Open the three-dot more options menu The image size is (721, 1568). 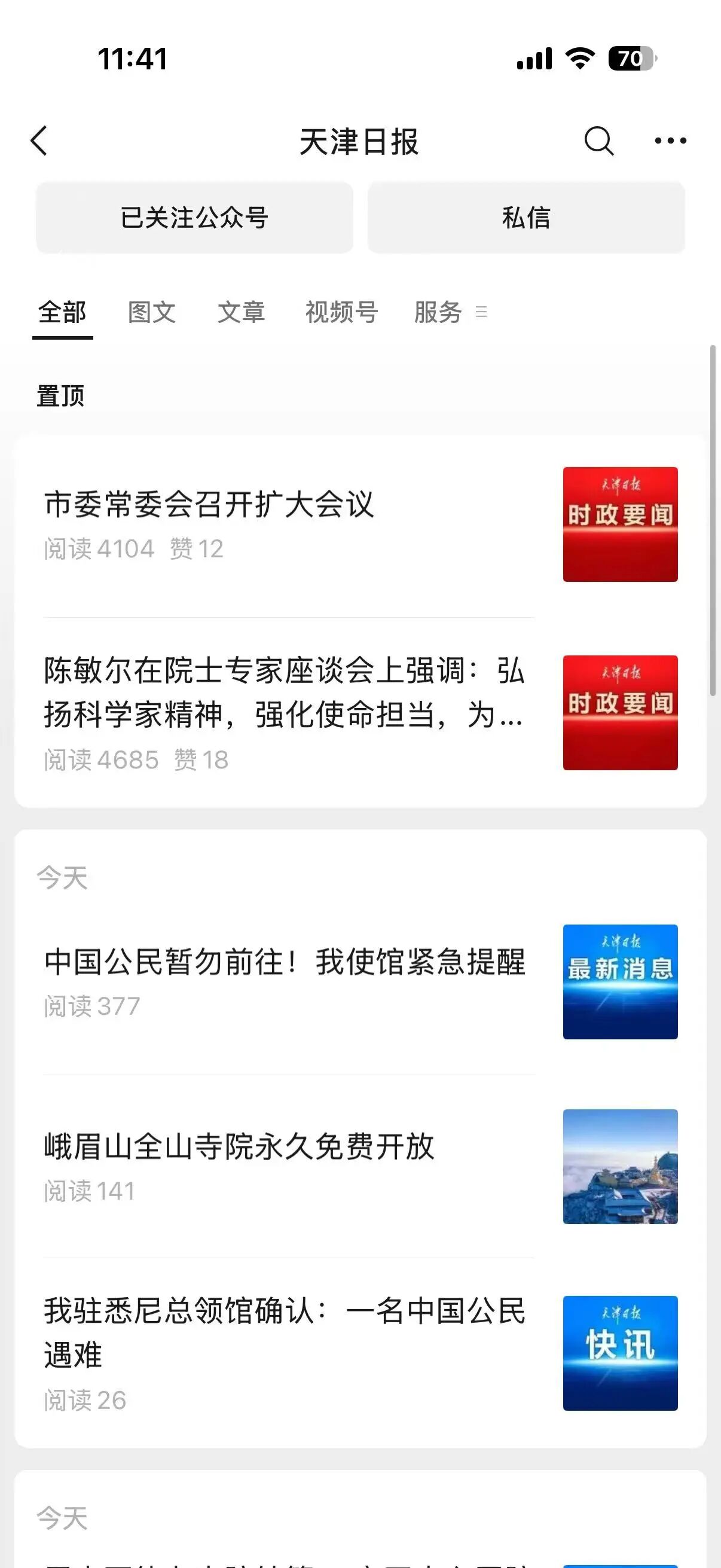click(x=670, y=141)
